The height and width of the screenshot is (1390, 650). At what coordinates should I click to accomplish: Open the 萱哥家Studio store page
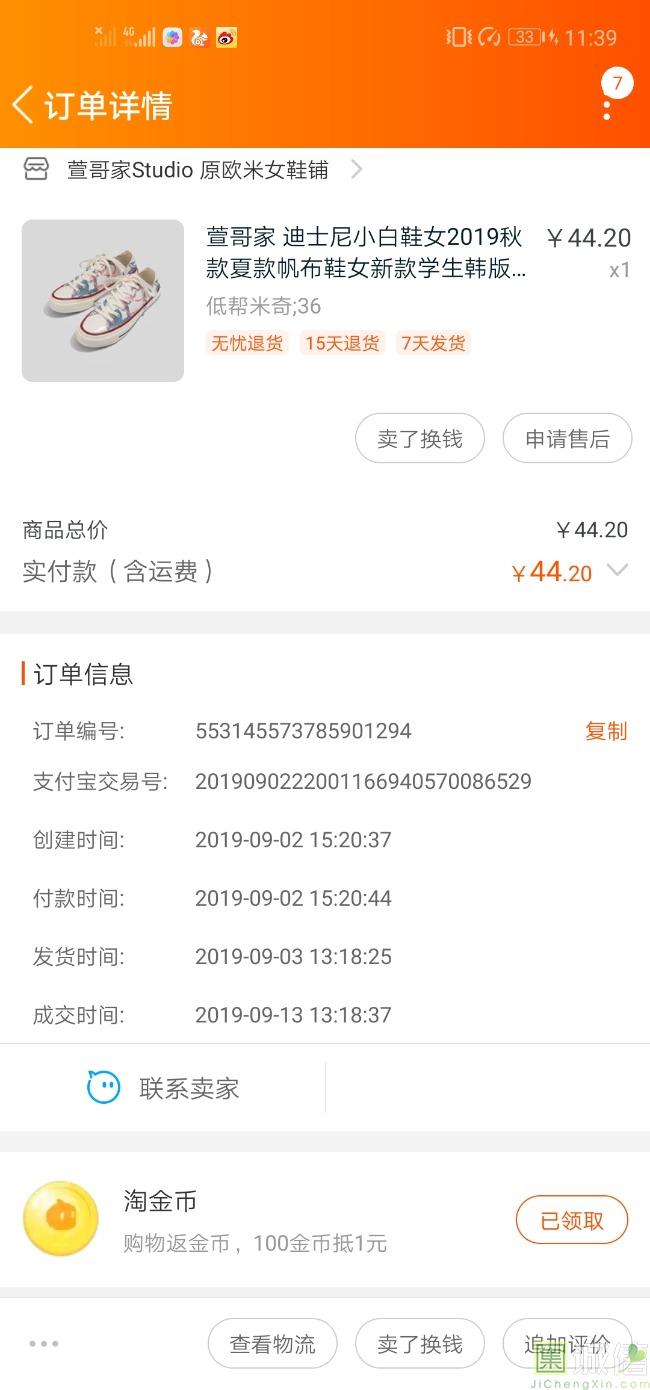(x=197, y=170)
